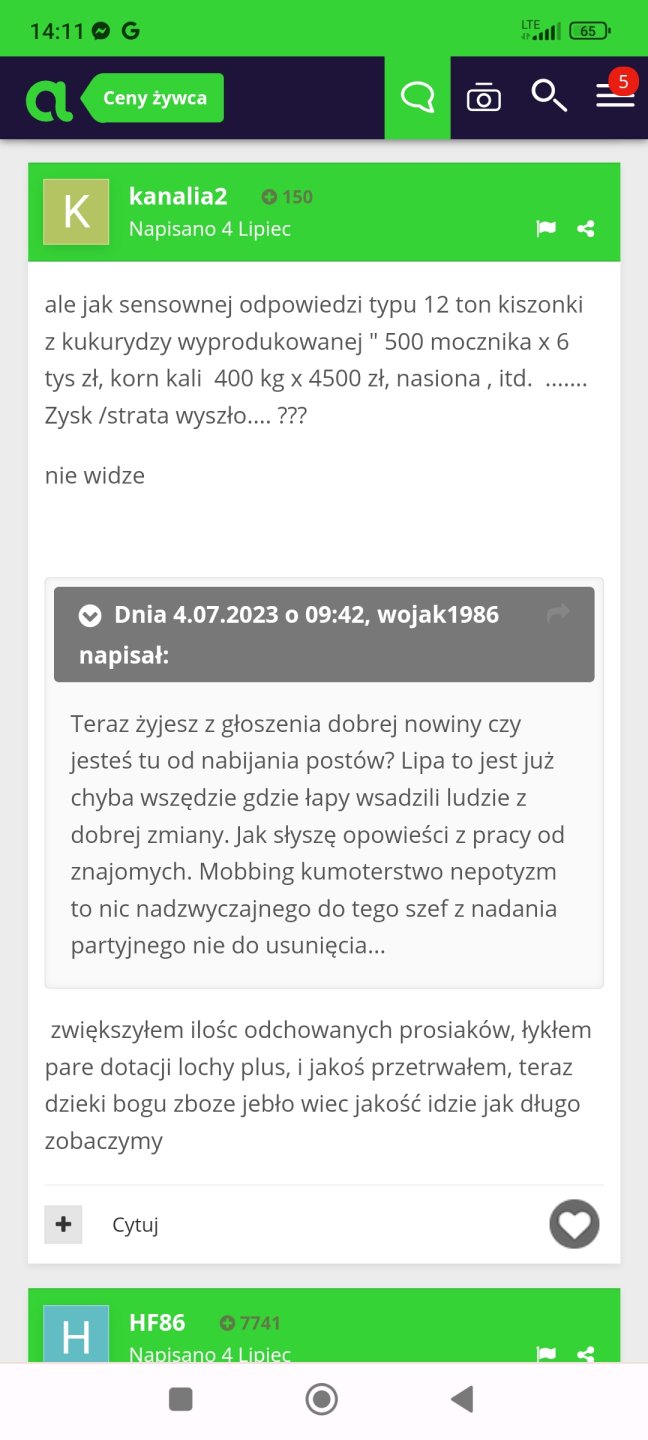Go to the system home screen
The width and height of the screenshot is (648, 1440).
(x=321, y=1399)
